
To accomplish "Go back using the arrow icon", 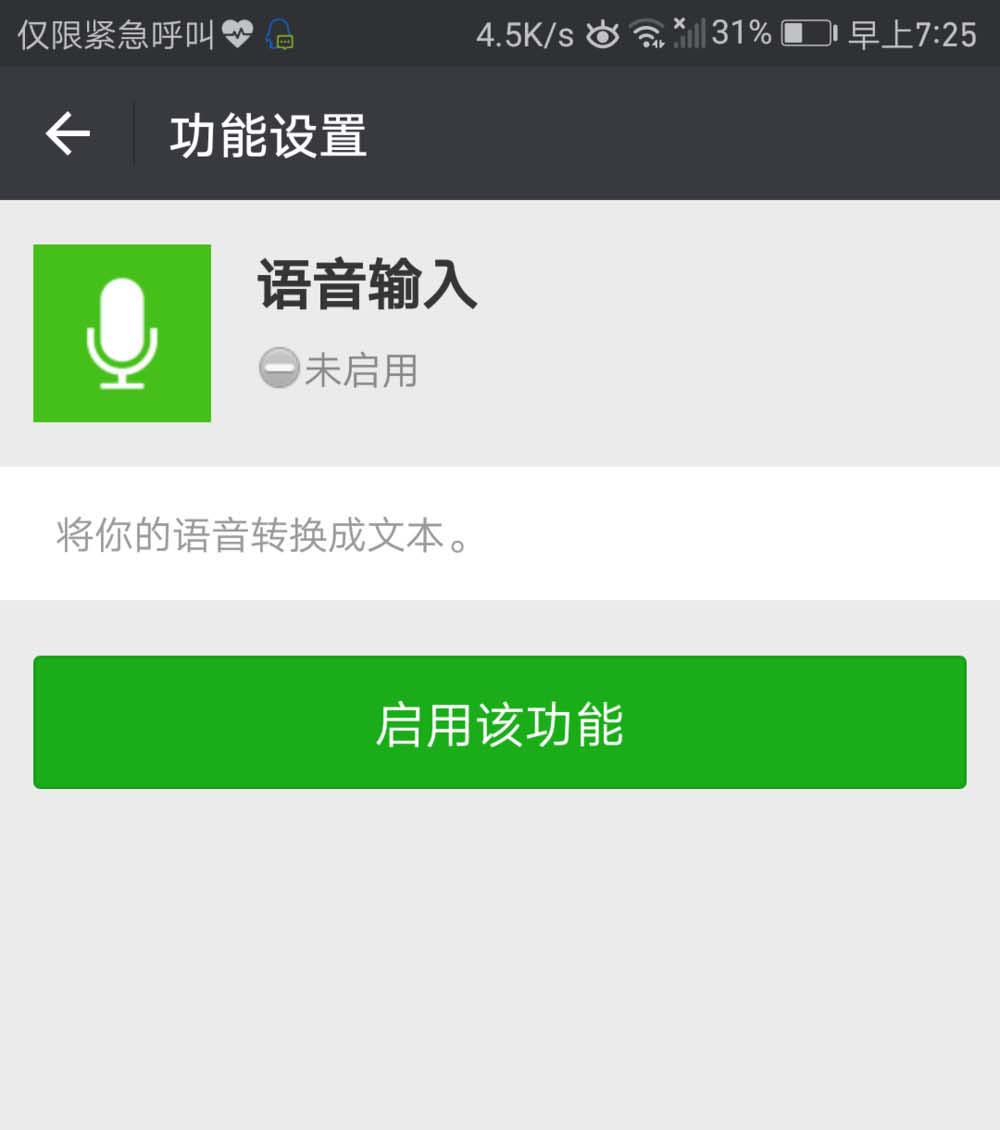I will tap(67, 134).
